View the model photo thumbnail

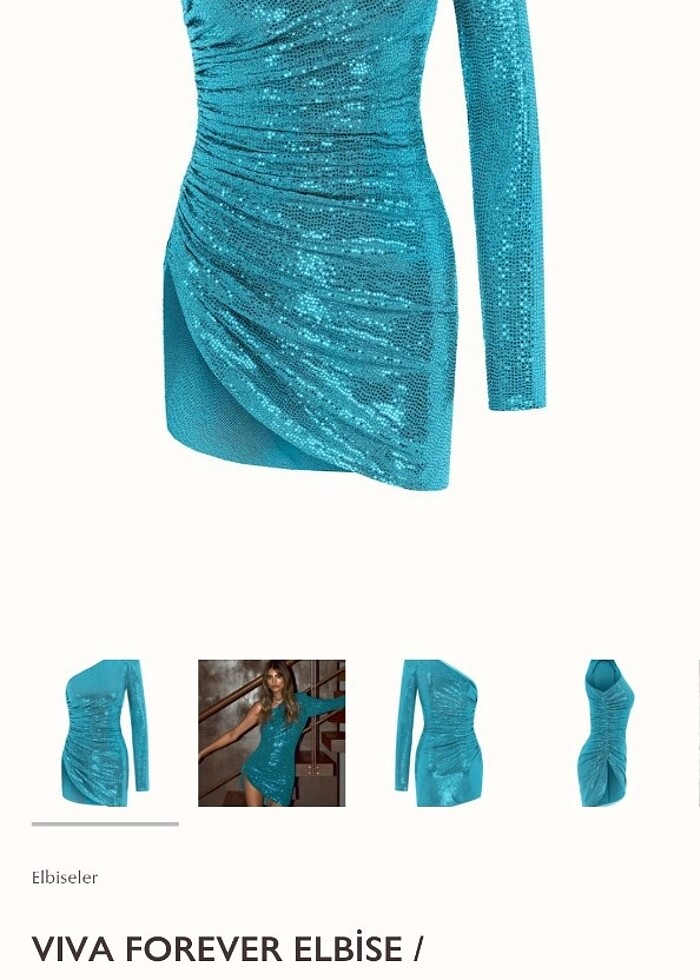[x=271, y=733]
